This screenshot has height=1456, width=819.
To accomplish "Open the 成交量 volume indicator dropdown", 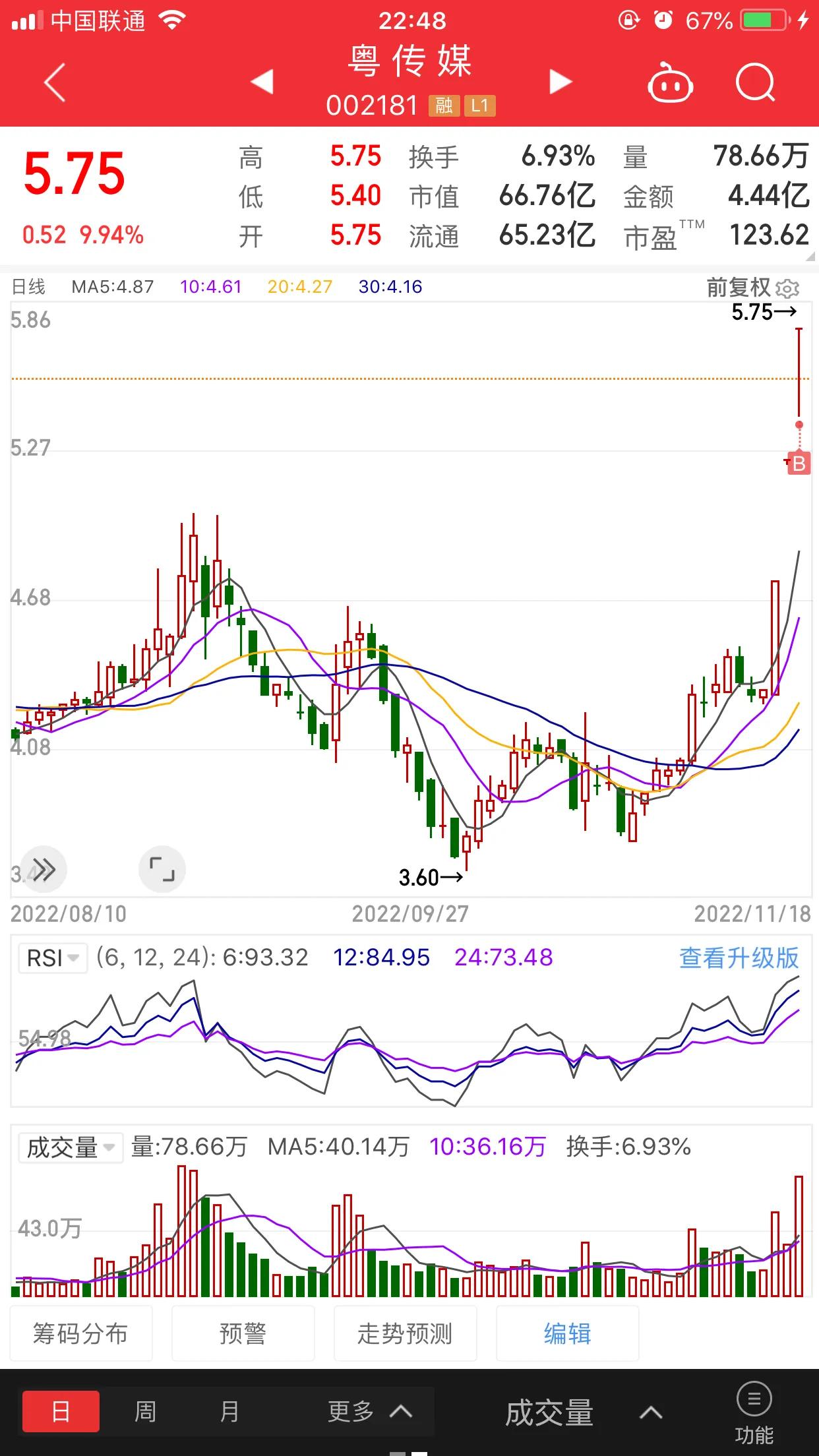I will tap(69, 1147).
